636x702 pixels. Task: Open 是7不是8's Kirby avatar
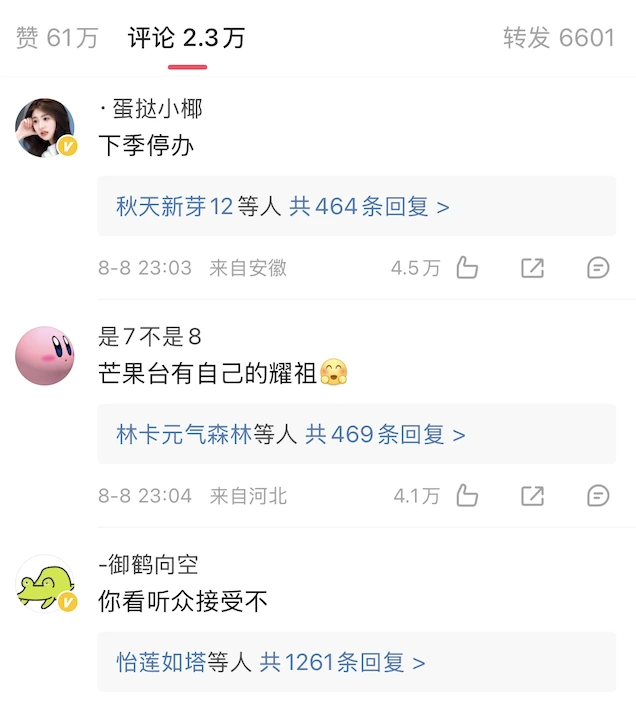coord(45,355)
